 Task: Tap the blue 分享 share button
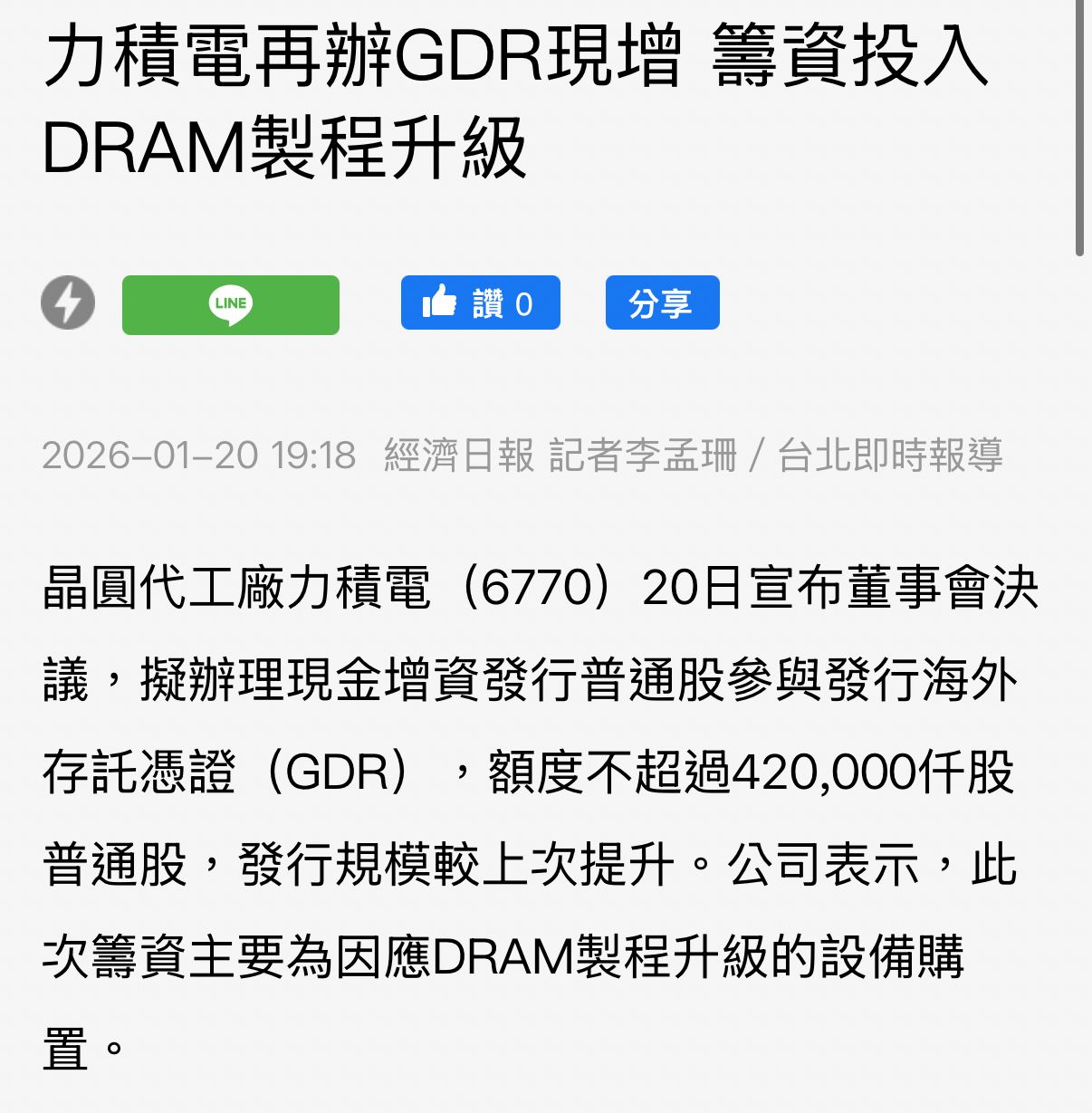(662, 302)
